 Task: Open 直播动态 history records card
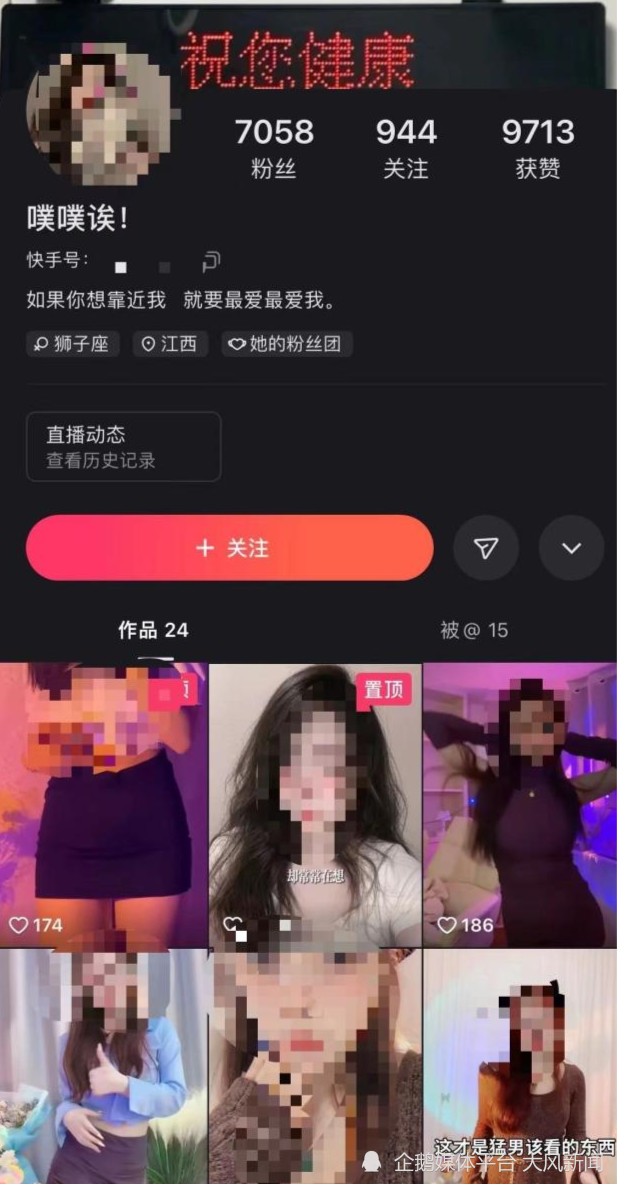click(x=124, y=446)
